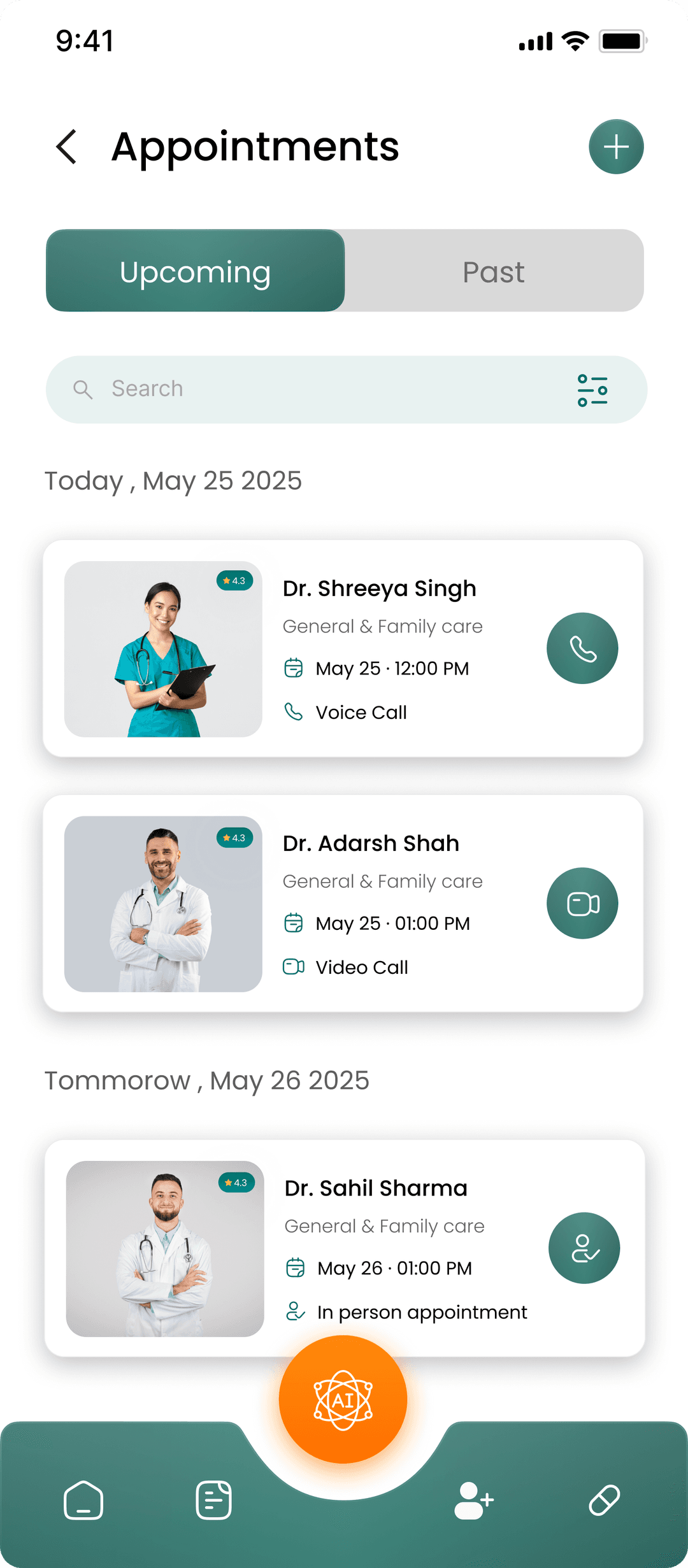The height and width of the screenshot is (1568, 688).
Task: Tap in-person button for Dr. Sahil Sharma
Action: [x=584, y=1248]
